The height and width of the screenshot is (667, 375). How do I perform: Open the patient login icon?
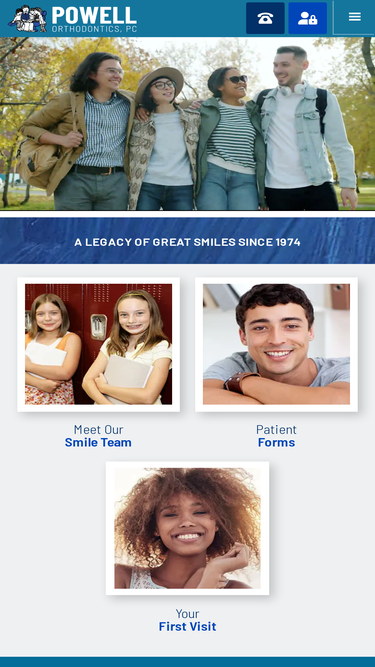pos(307,18)
